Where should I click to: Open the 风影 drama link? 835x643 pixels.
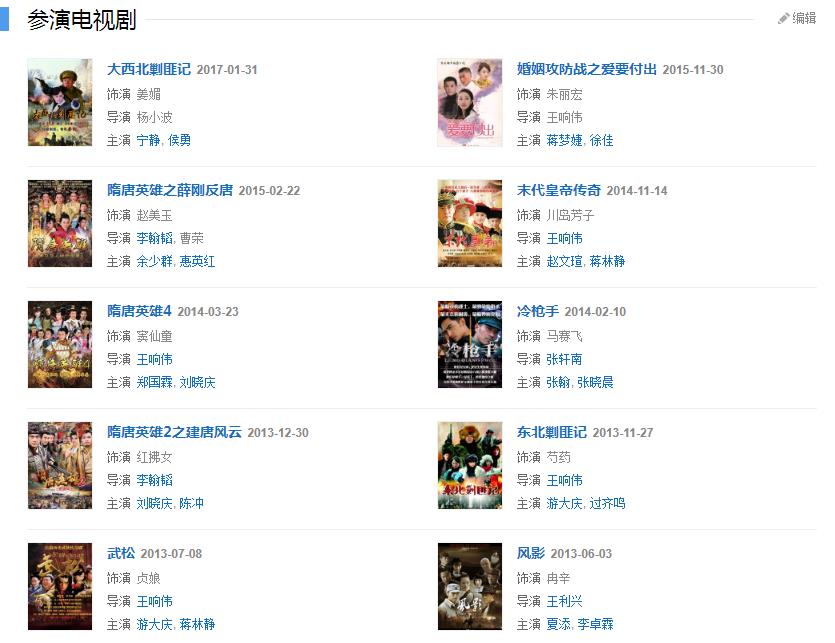click(x=531, y=553)
